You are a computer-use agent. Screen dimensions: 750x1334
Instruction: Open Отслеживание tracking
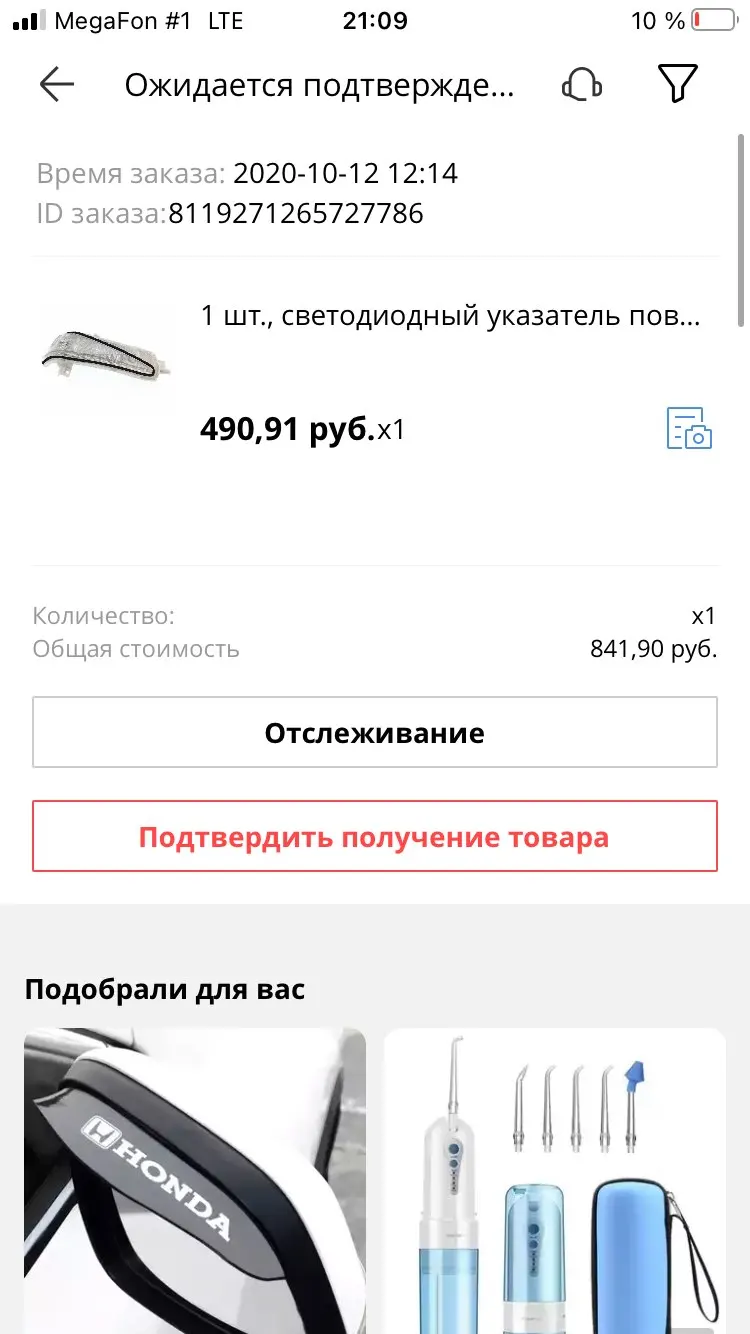click(x=375, y=733)
